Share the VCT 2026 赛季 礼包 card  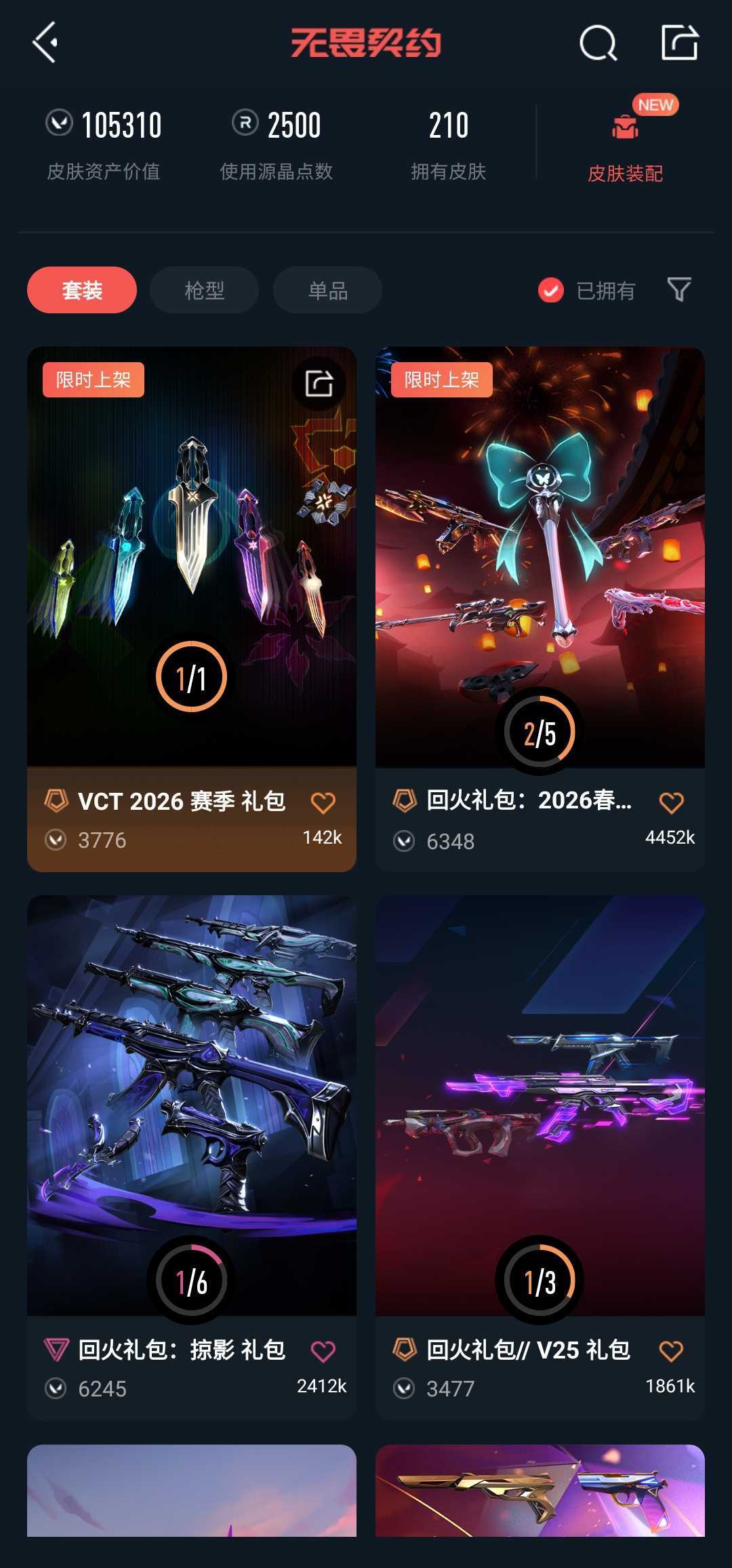pos(319,383)
